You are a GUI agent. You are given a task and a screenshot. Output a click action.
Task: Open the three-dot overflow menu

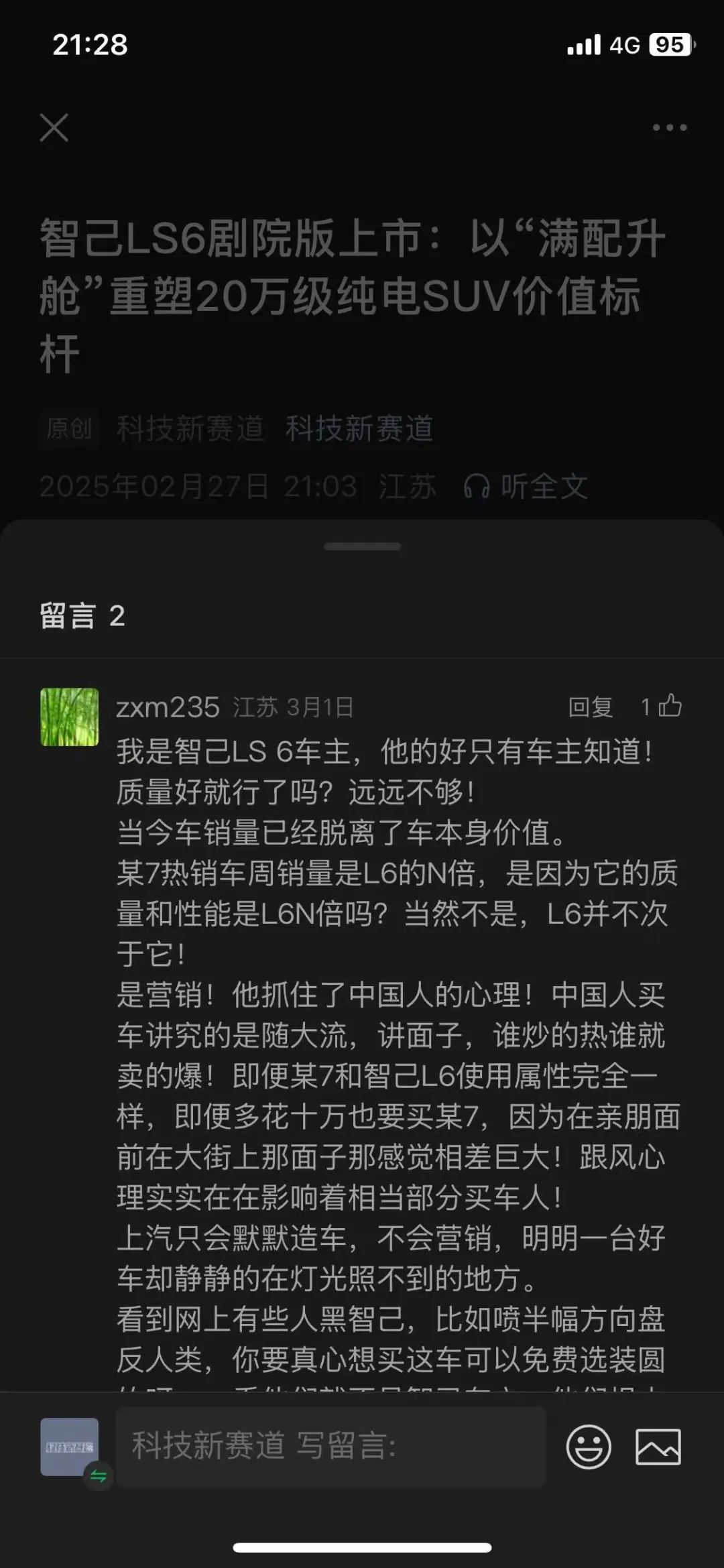coord(670,127)
